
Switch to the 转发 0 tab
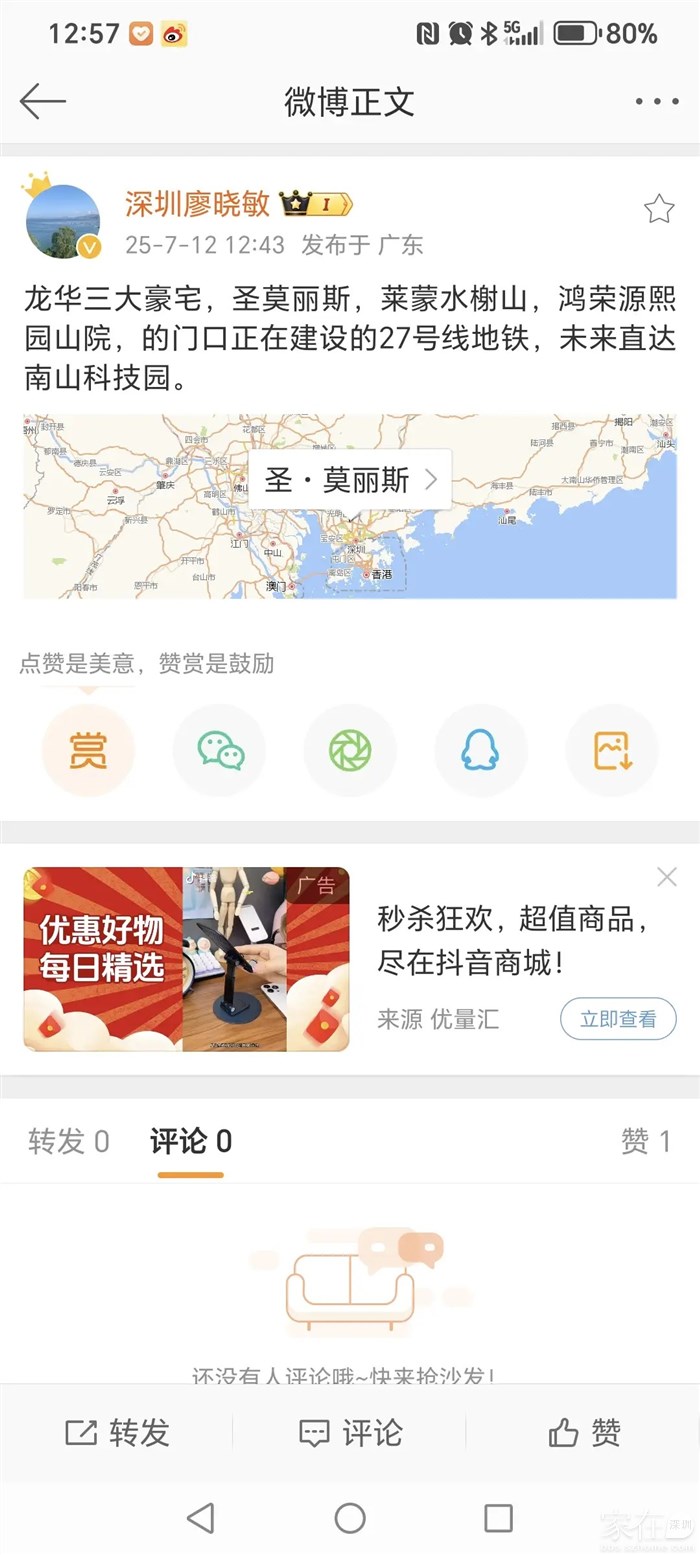pos(68,1141)
